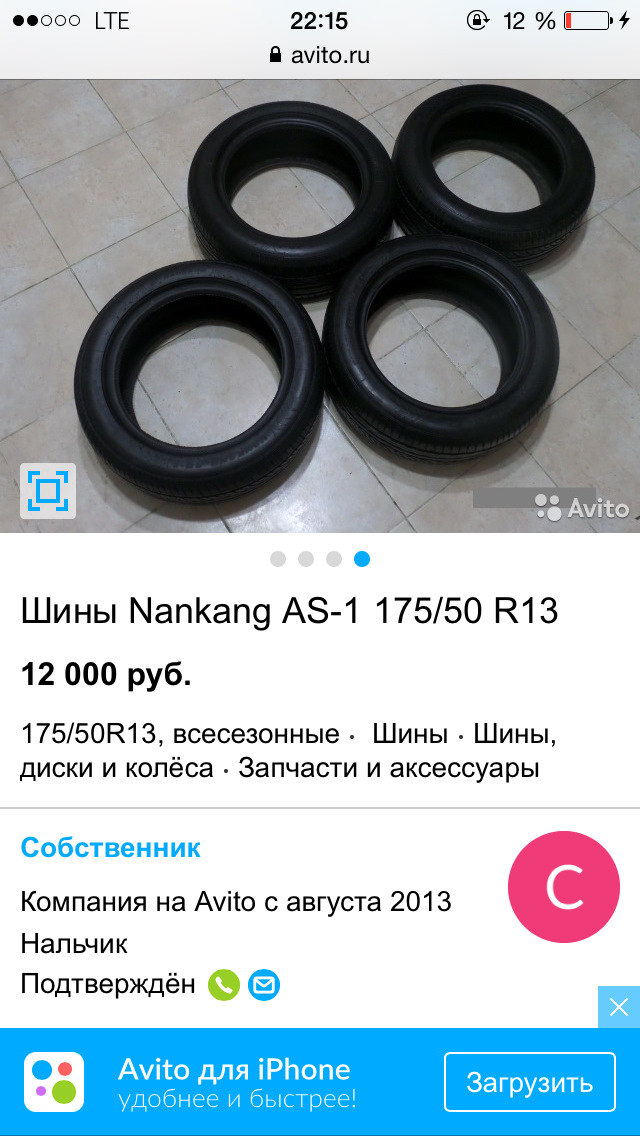
Task: Dismiss the Avito for iPhone banner
Action: tap(619, 1007)
